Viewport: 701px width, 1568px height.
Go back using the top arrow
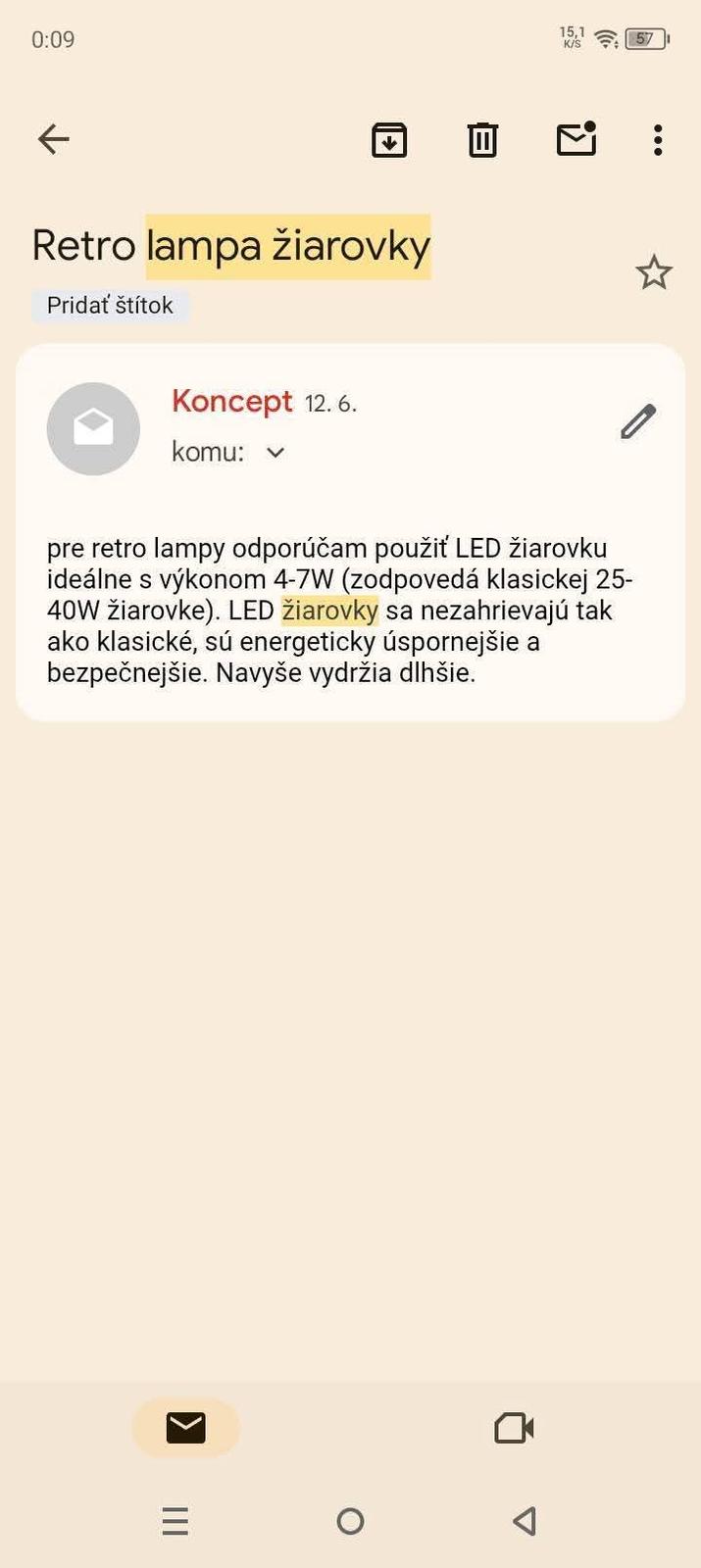pos(54,139)
